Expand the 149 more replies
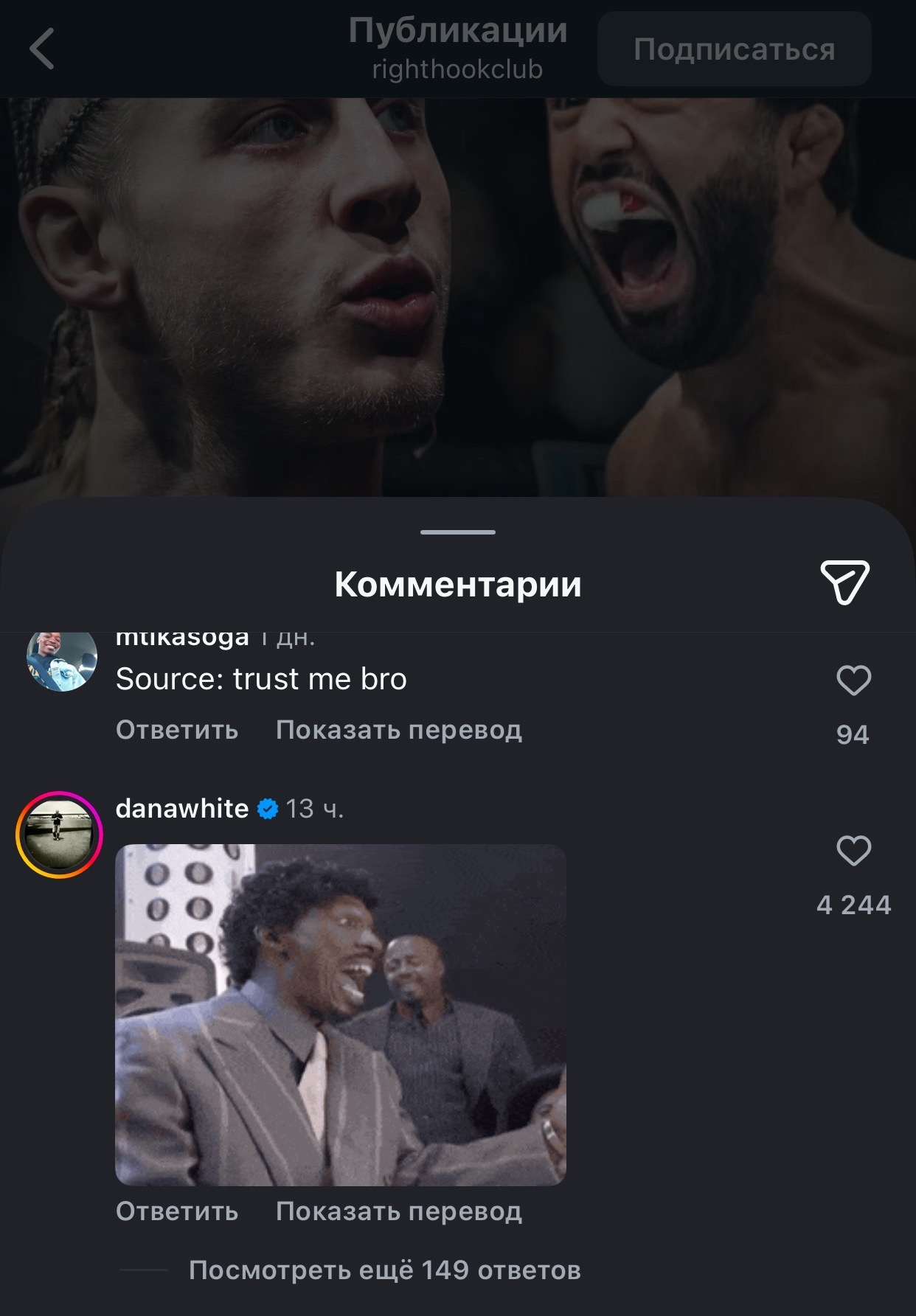The width and height of the screenshot is (916, 1316). [384, 1270]
